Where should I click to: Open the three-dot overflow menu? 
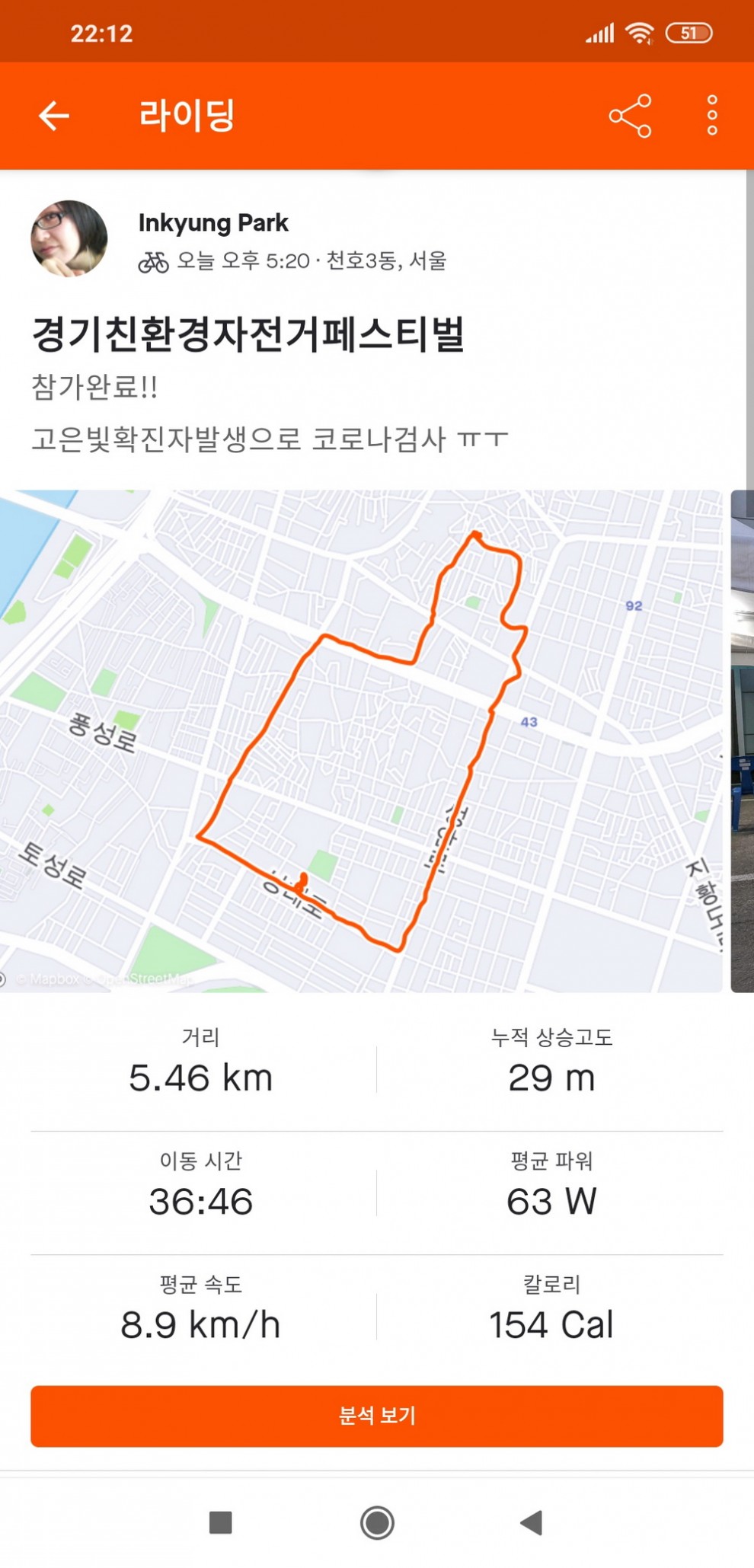pos(711,116)
